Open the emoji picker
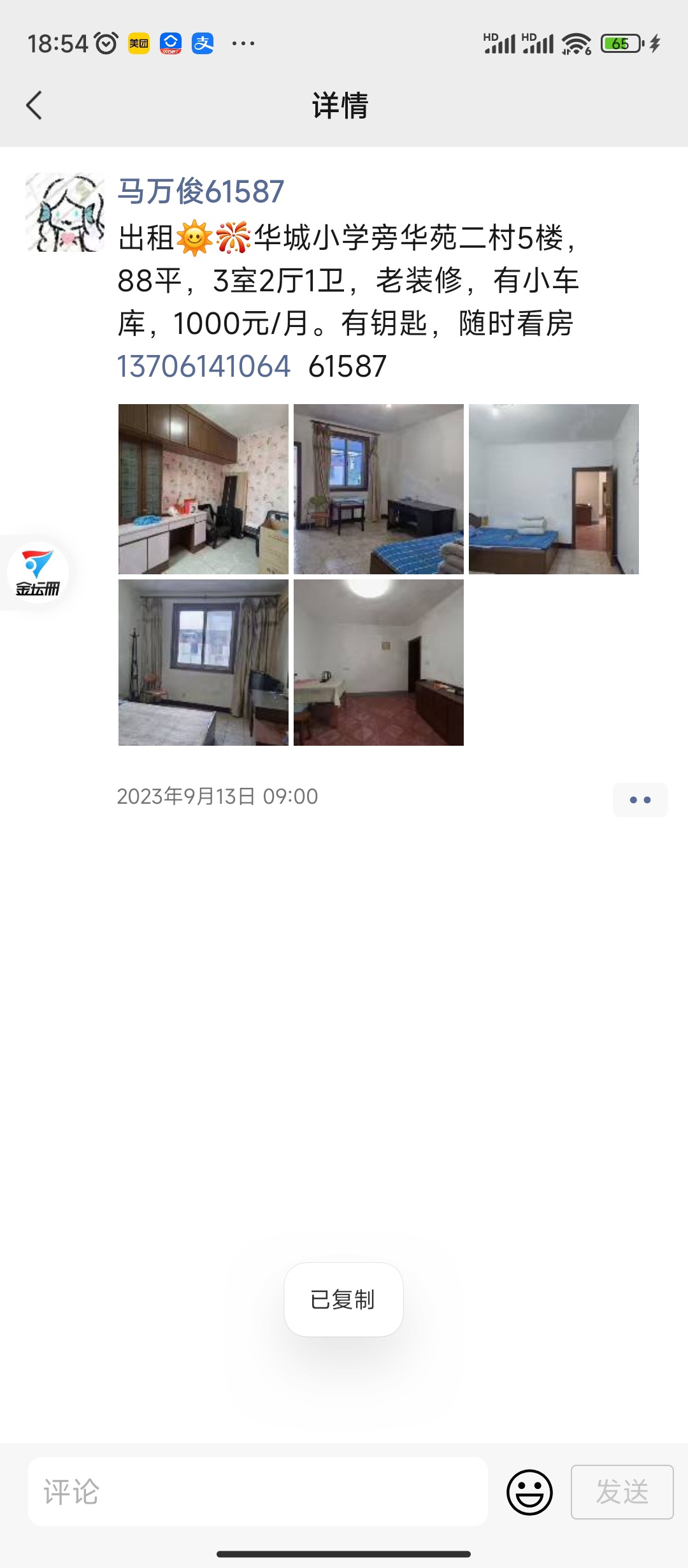Image resolution: width=688 pixels, height=1568 pixels. (529, 1492)
